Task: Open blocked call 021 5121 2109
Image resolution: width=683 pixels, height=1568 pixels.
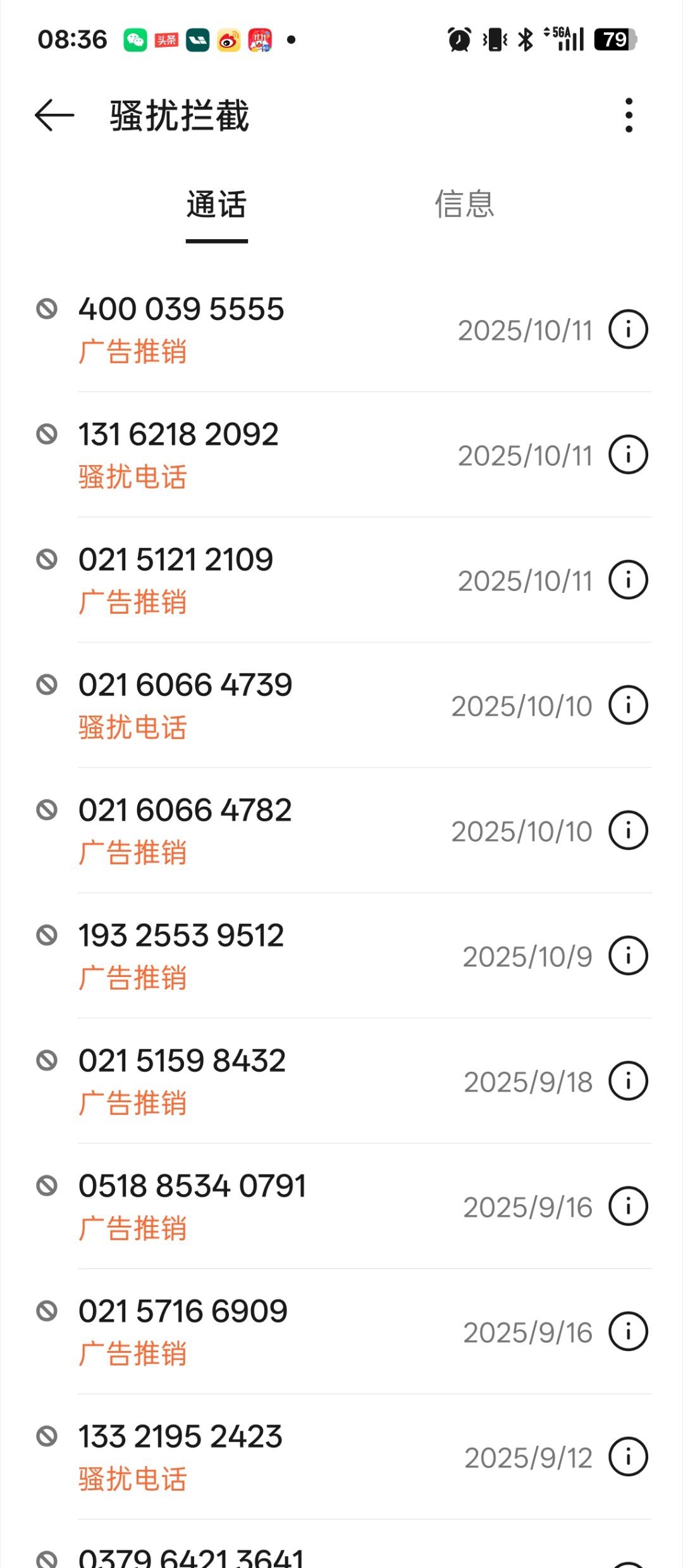Action: (x=253, y=580)
